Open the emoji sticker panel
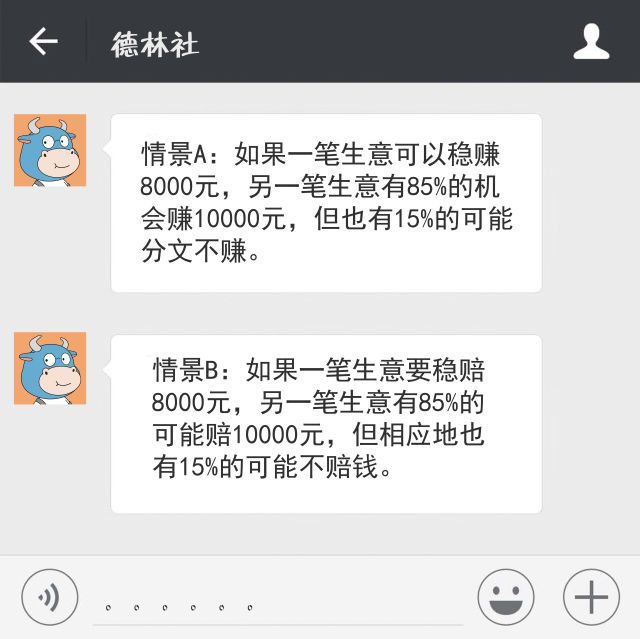The width and height of the screenshot is (640, 639). (505, 598)
